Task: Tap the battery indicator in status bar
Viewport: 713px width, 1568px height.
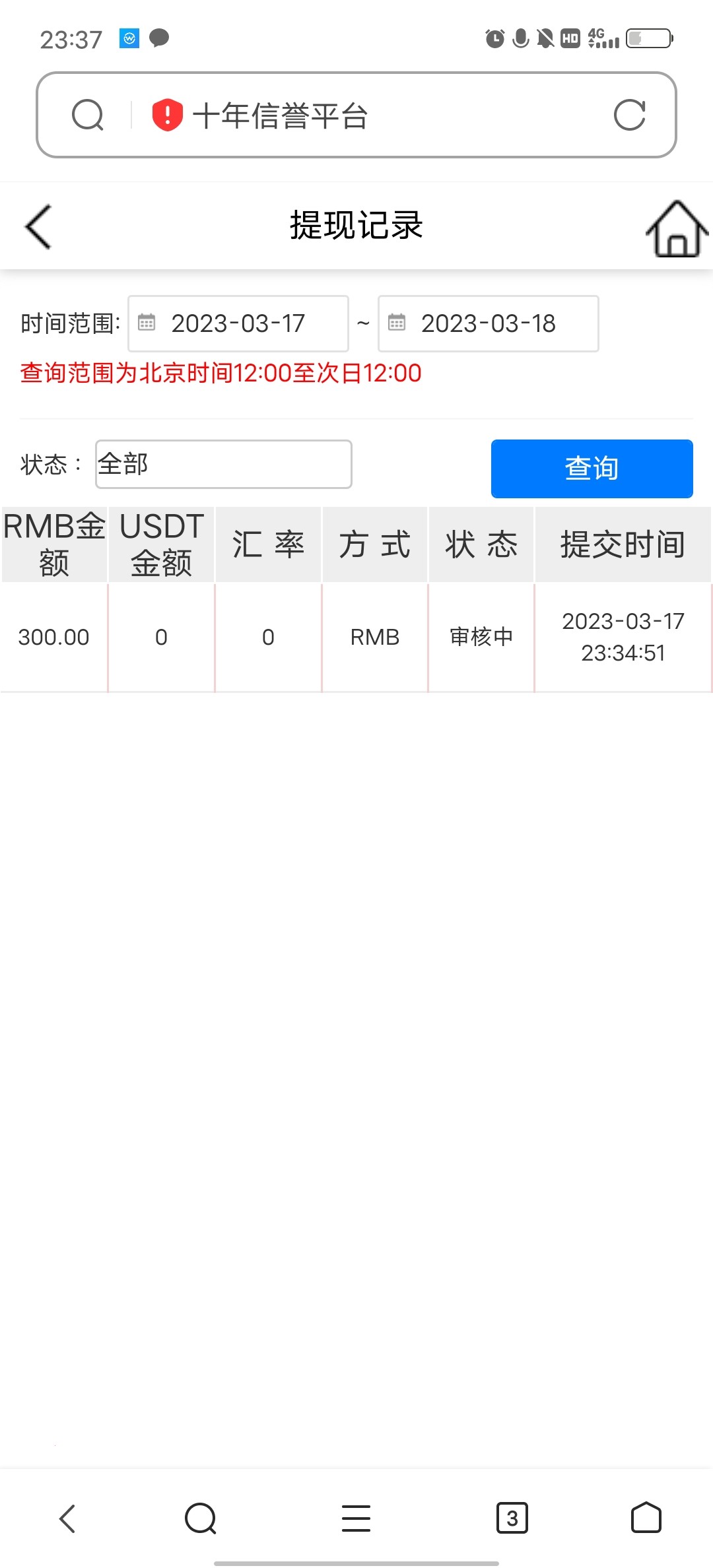Action: click(650, 40)
